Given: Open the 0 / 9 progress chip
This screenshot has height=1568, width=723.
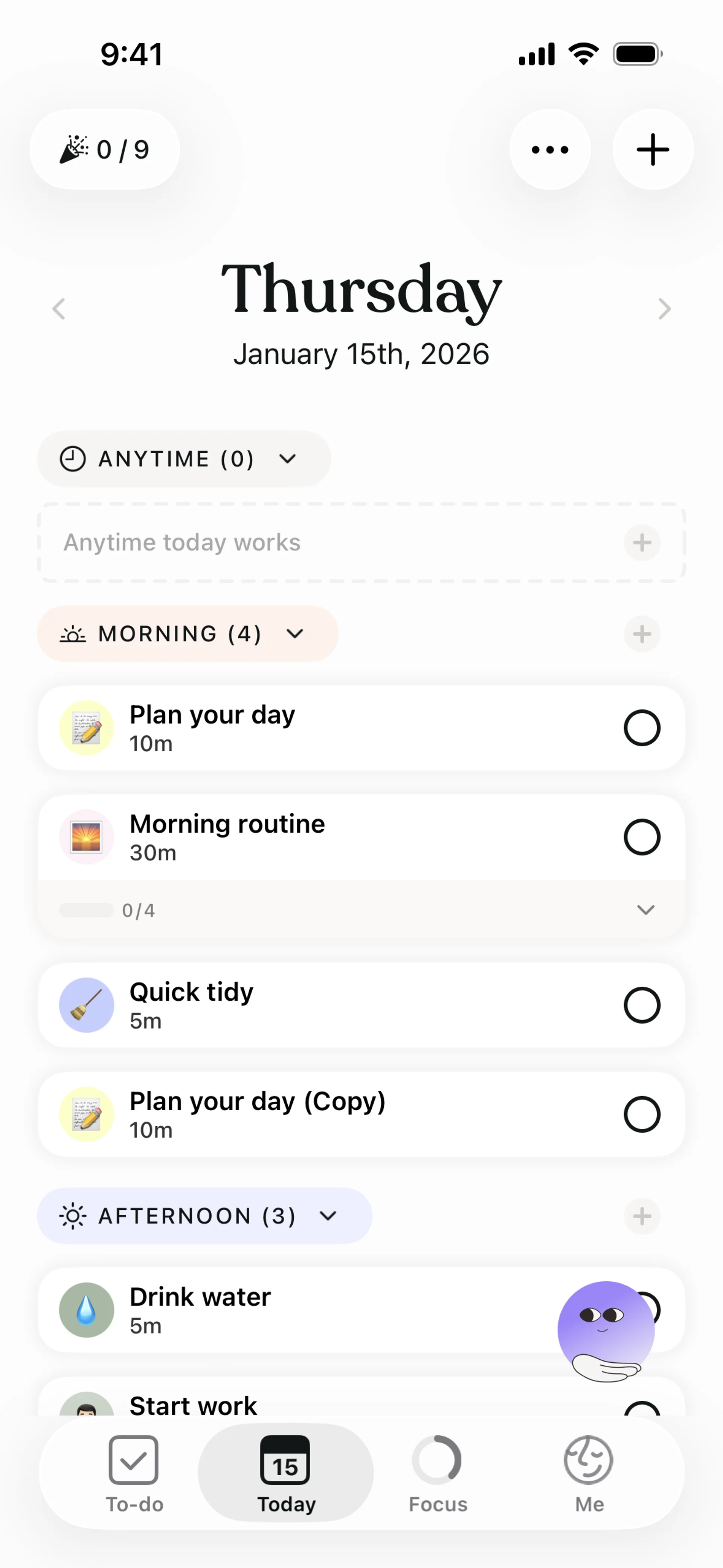Looking at the screenshot, I should [105, 150].
